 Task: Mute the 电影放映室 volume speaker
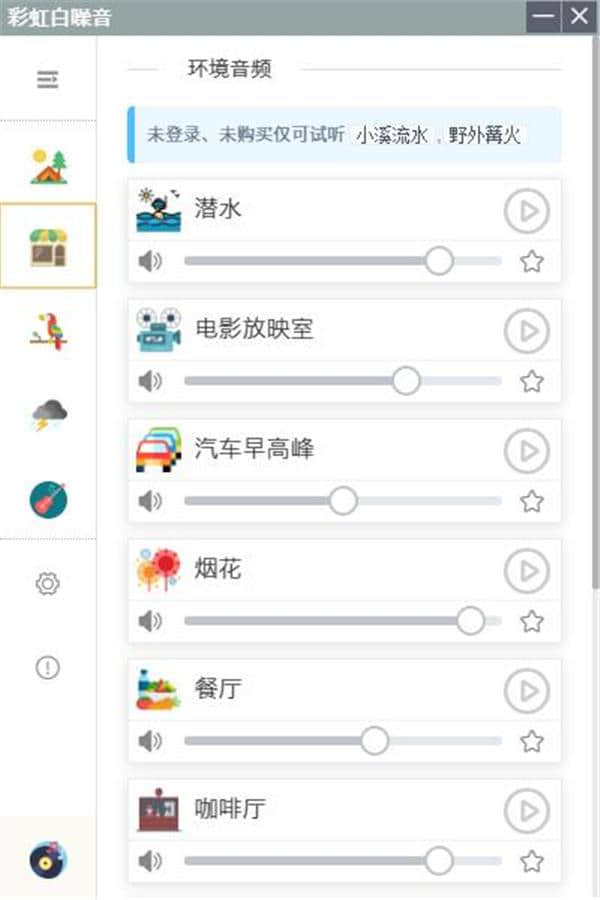coord(150,381)
